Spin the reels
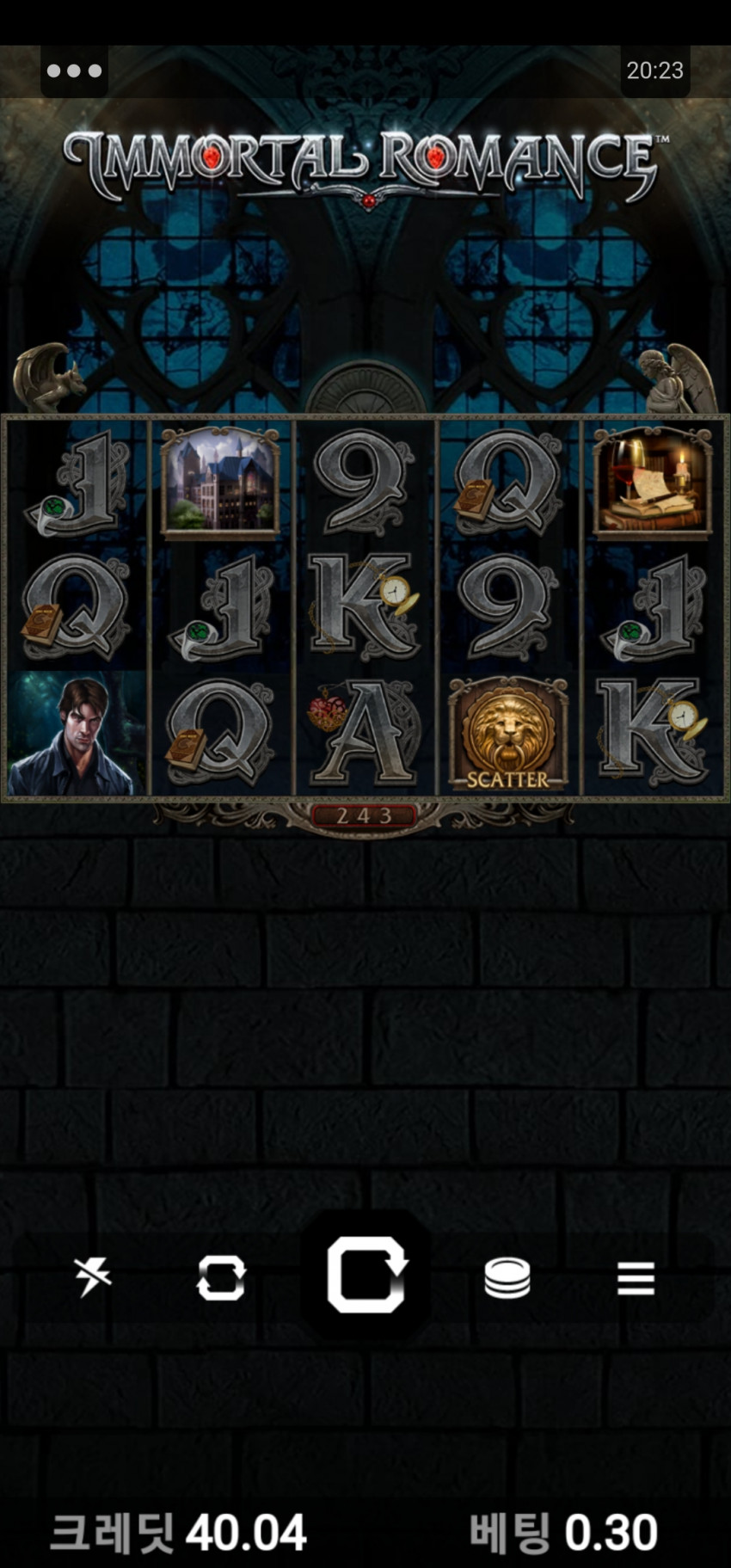This screenshot has height=1568, width=731. (365, 1276)
